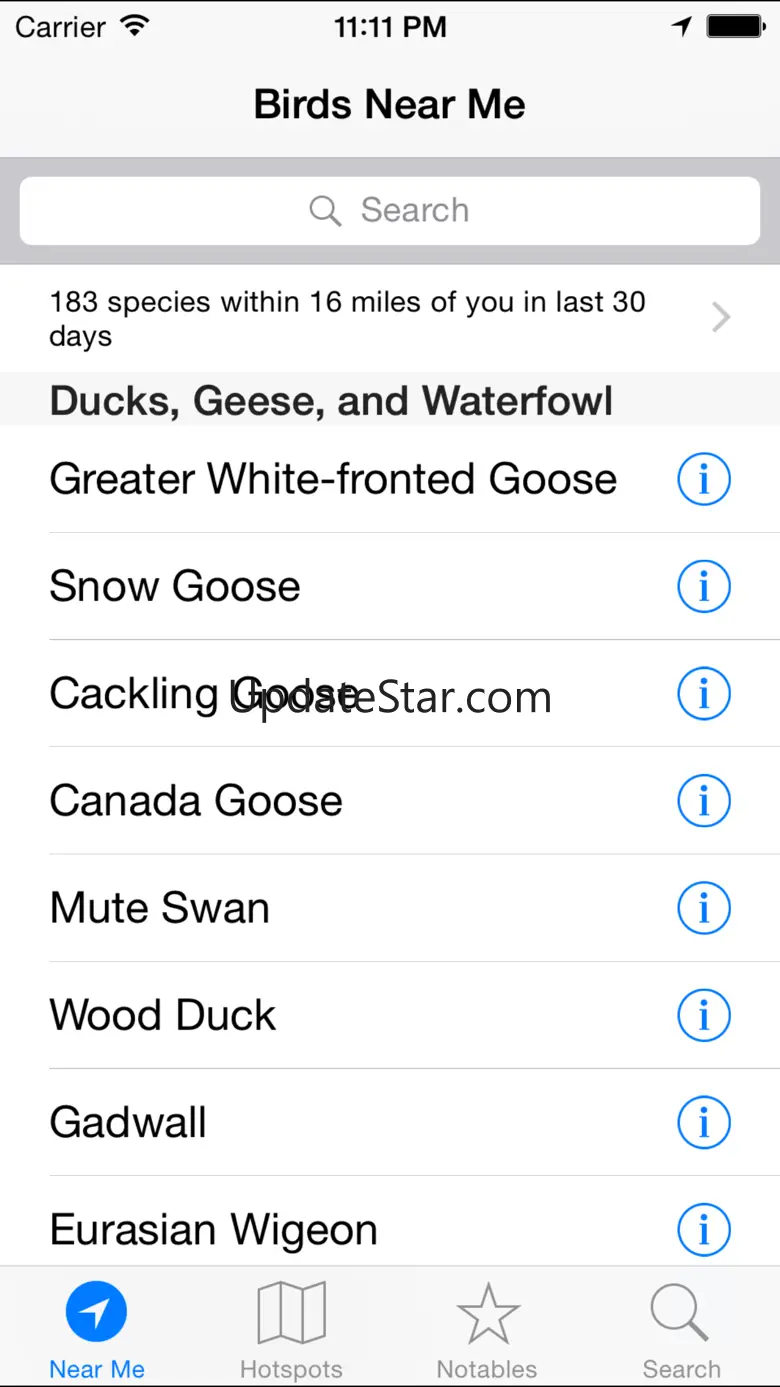Open the info button for Mute Swan

(704, 908)
